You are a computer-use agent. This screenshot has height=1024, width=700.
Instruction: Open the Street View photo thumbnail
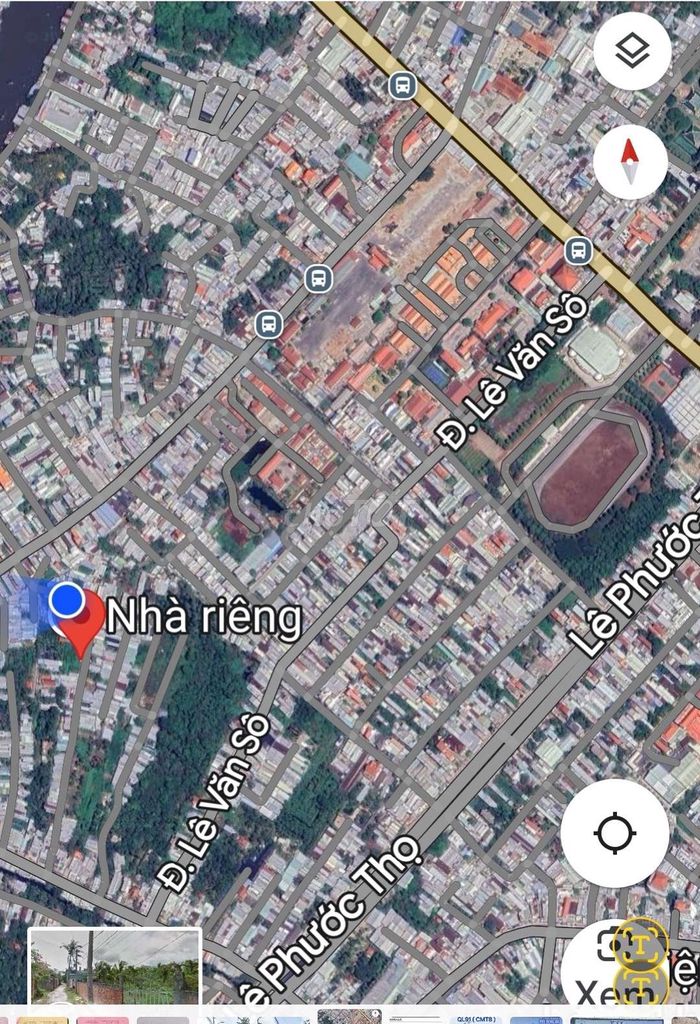click(115, 966)
